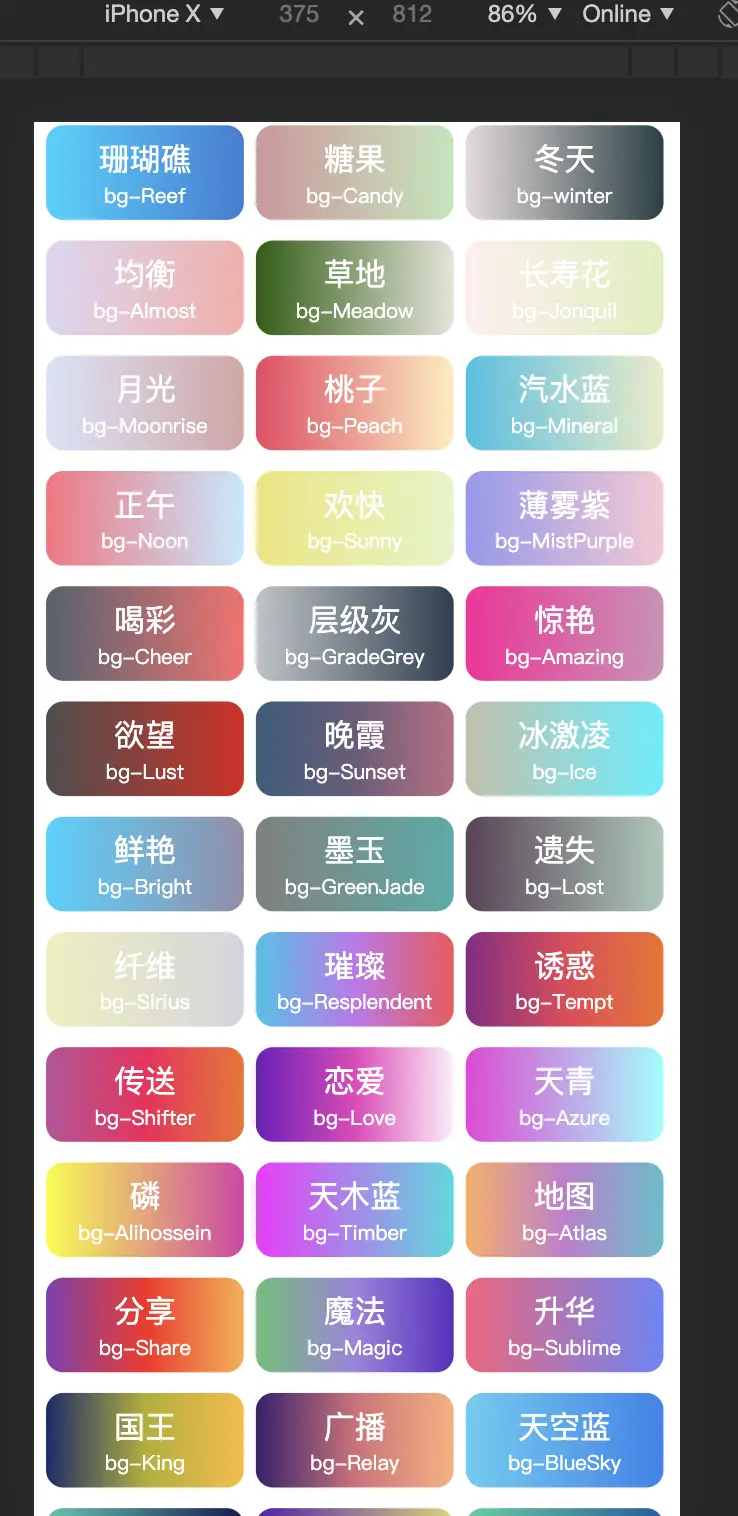Select the 分享 bg-Share swatch

(x=145, y=1325)
